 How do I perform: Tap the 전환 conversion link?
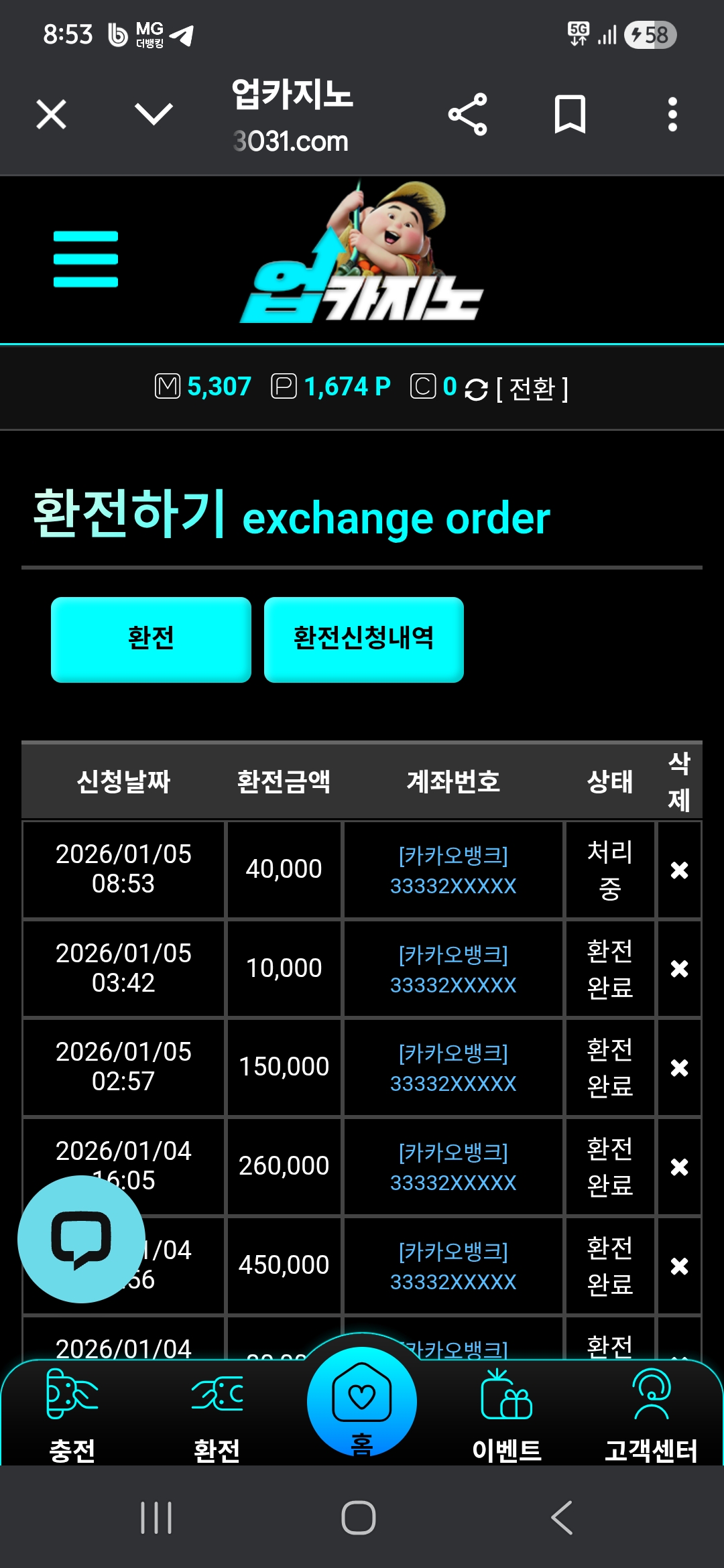(x=532, y=389)
